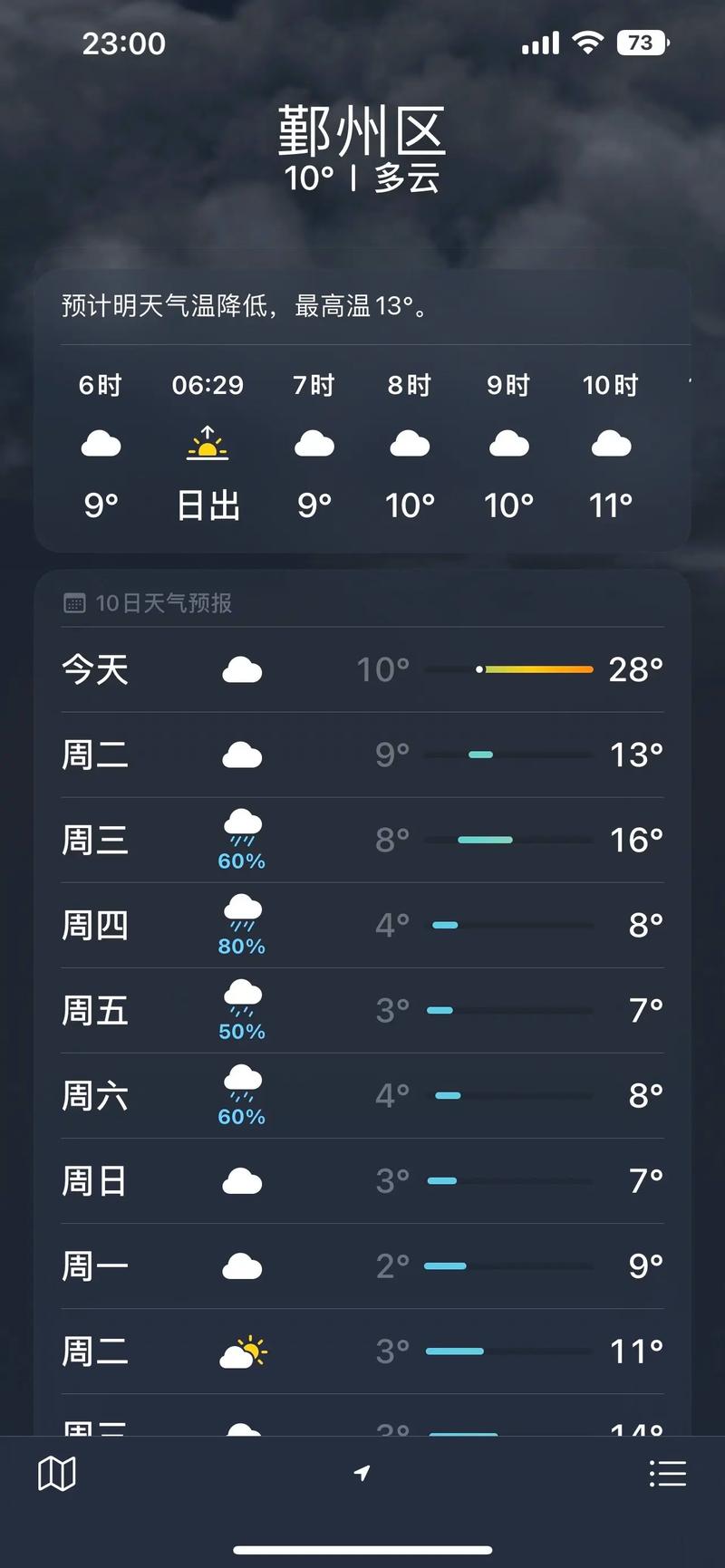Tap the 11° temperature for 10时

pos(611,505)
